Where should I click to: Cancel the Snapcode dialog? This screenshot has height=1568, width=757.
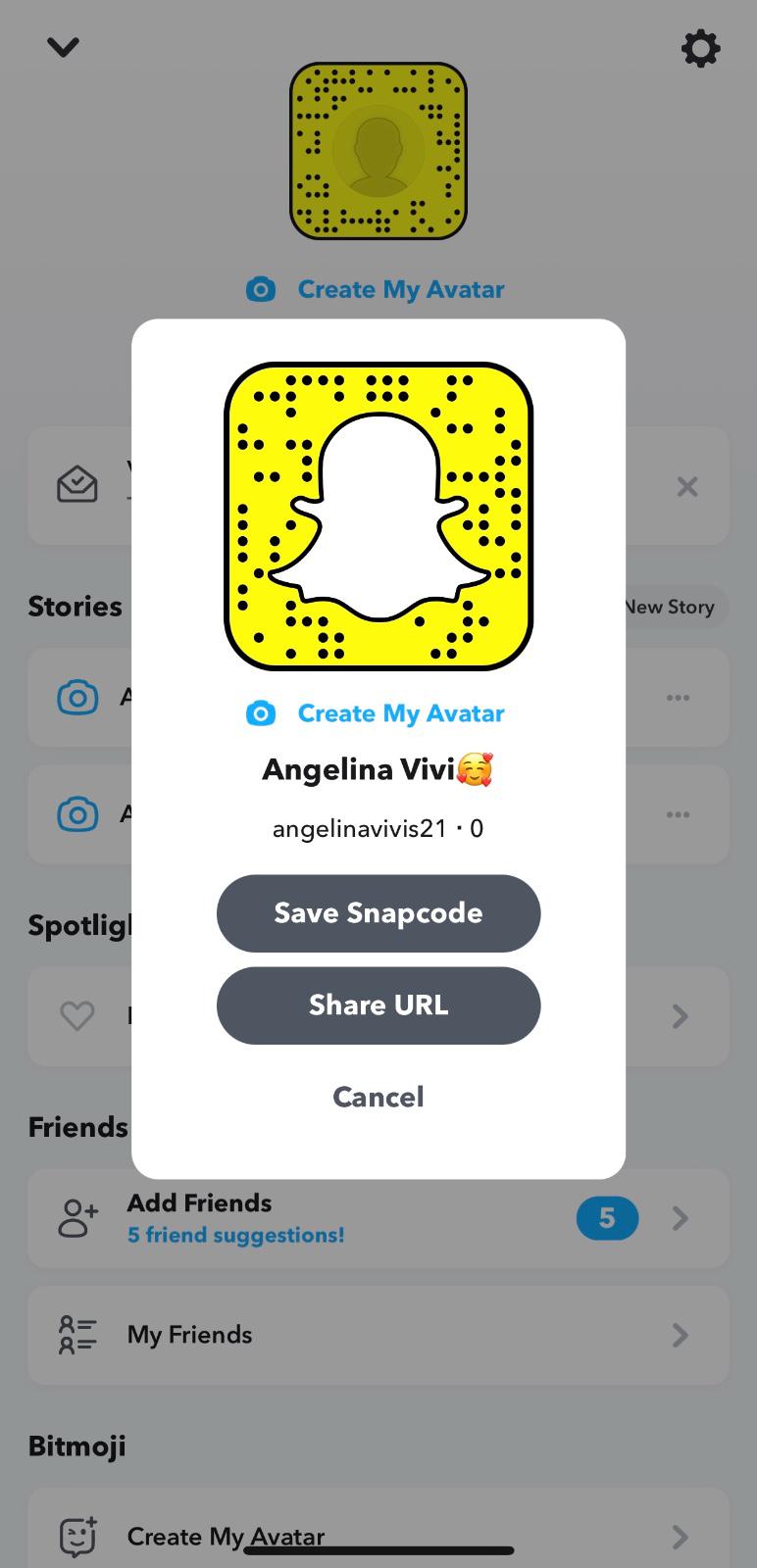378,1096
